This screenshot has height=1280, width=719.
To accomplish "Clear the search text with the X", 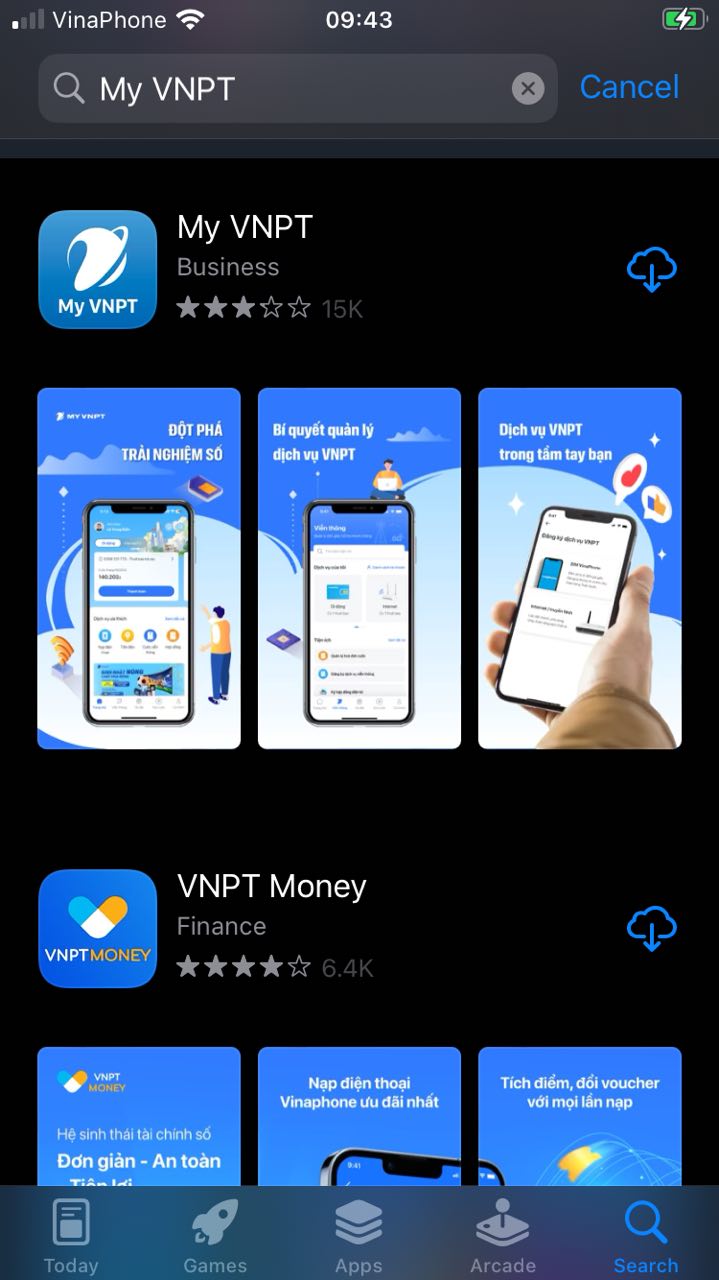I will tap(528, 89).
